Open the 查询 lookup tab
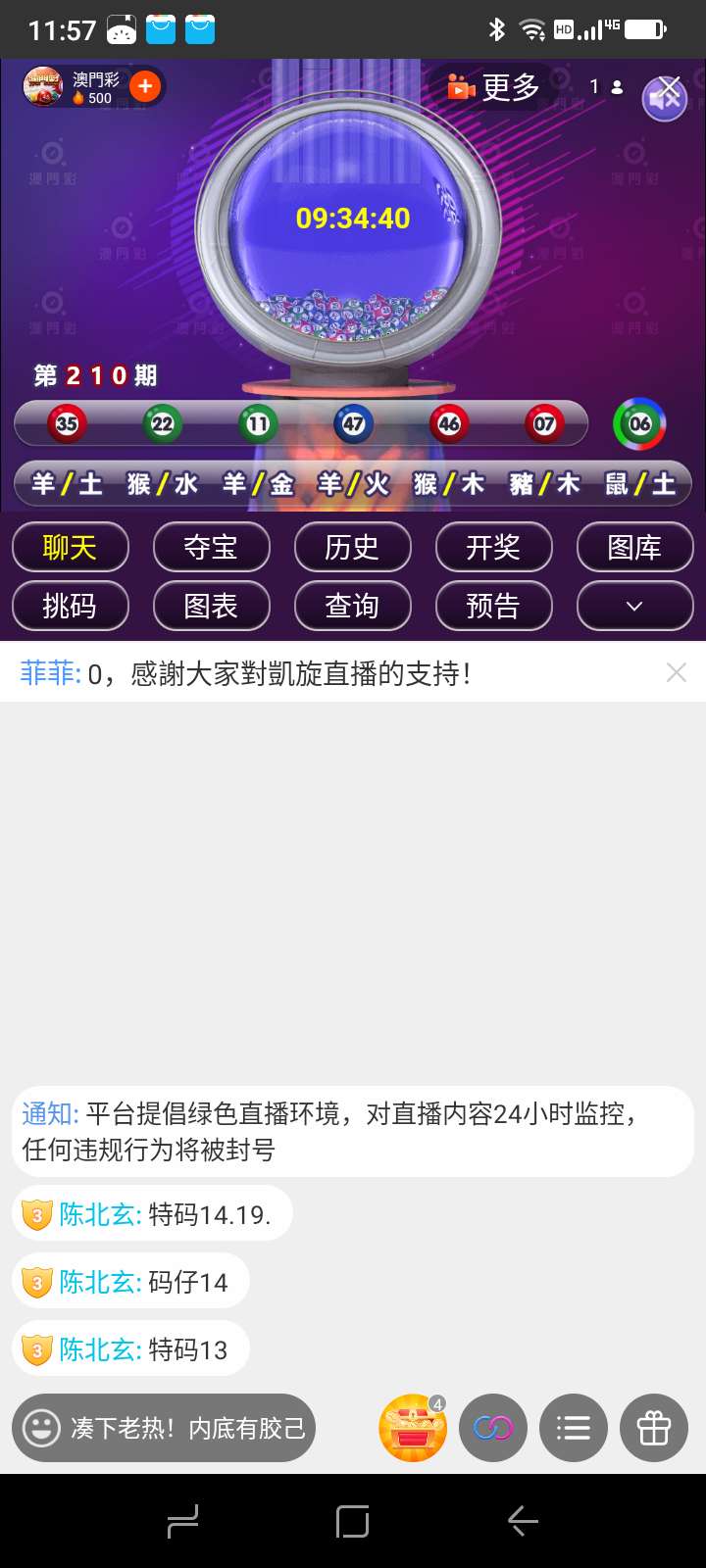Viewport: 706px width, 1568px height. point(353,606)
